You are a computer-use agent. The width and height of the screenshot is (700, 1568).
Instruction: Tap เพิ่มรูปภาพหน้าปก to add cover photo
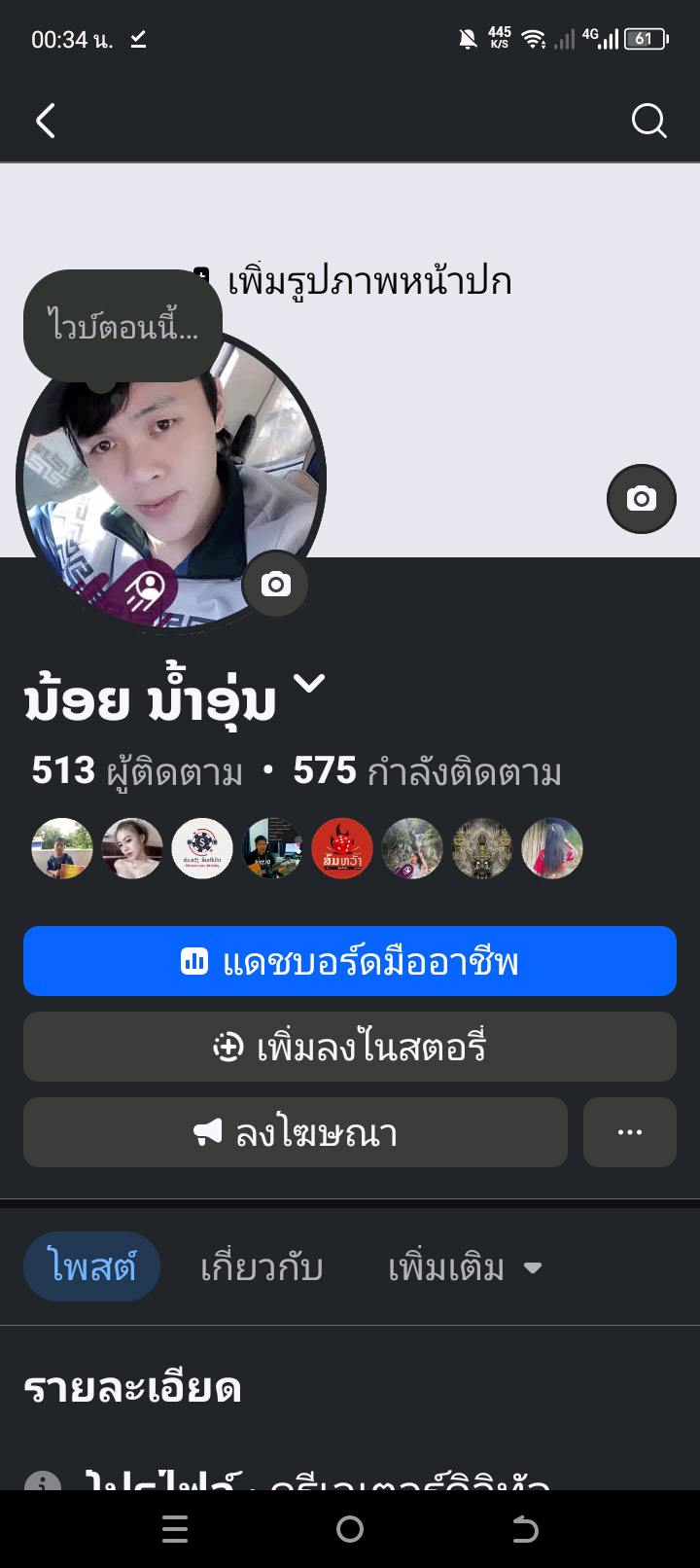pos(369,282)
